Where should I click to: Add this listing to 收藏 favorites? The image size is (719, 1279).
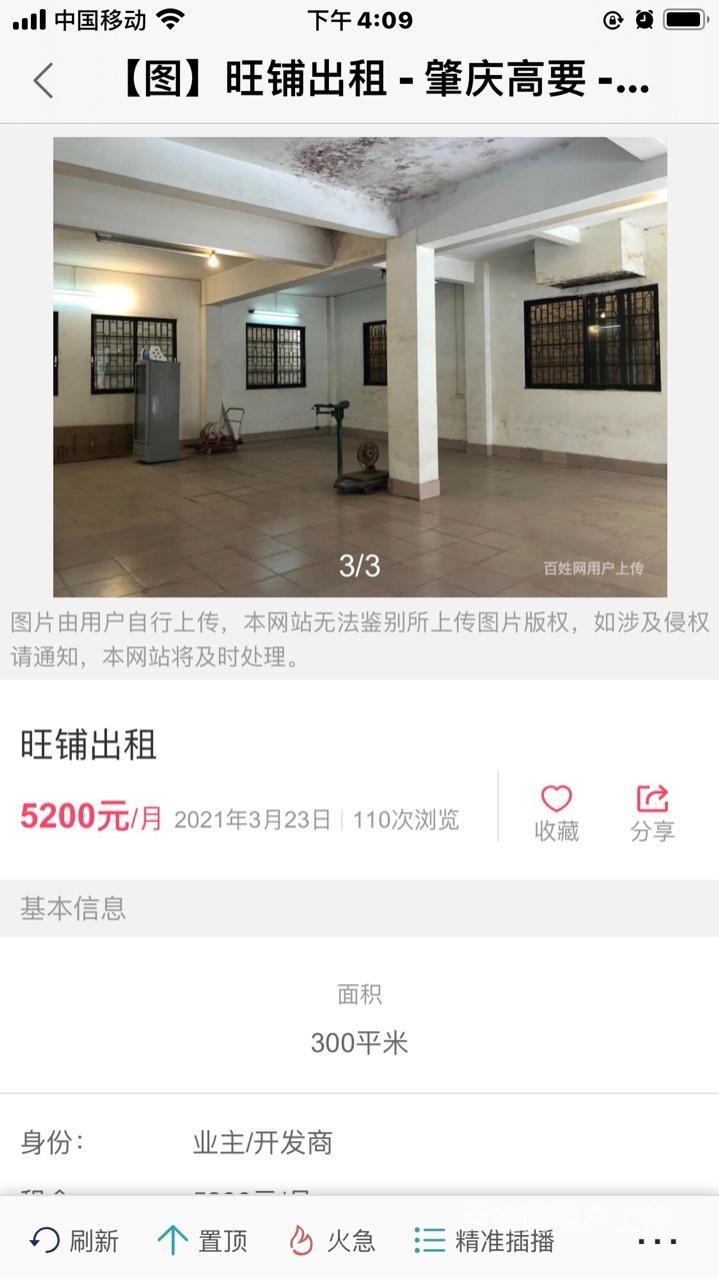(556, 812)
